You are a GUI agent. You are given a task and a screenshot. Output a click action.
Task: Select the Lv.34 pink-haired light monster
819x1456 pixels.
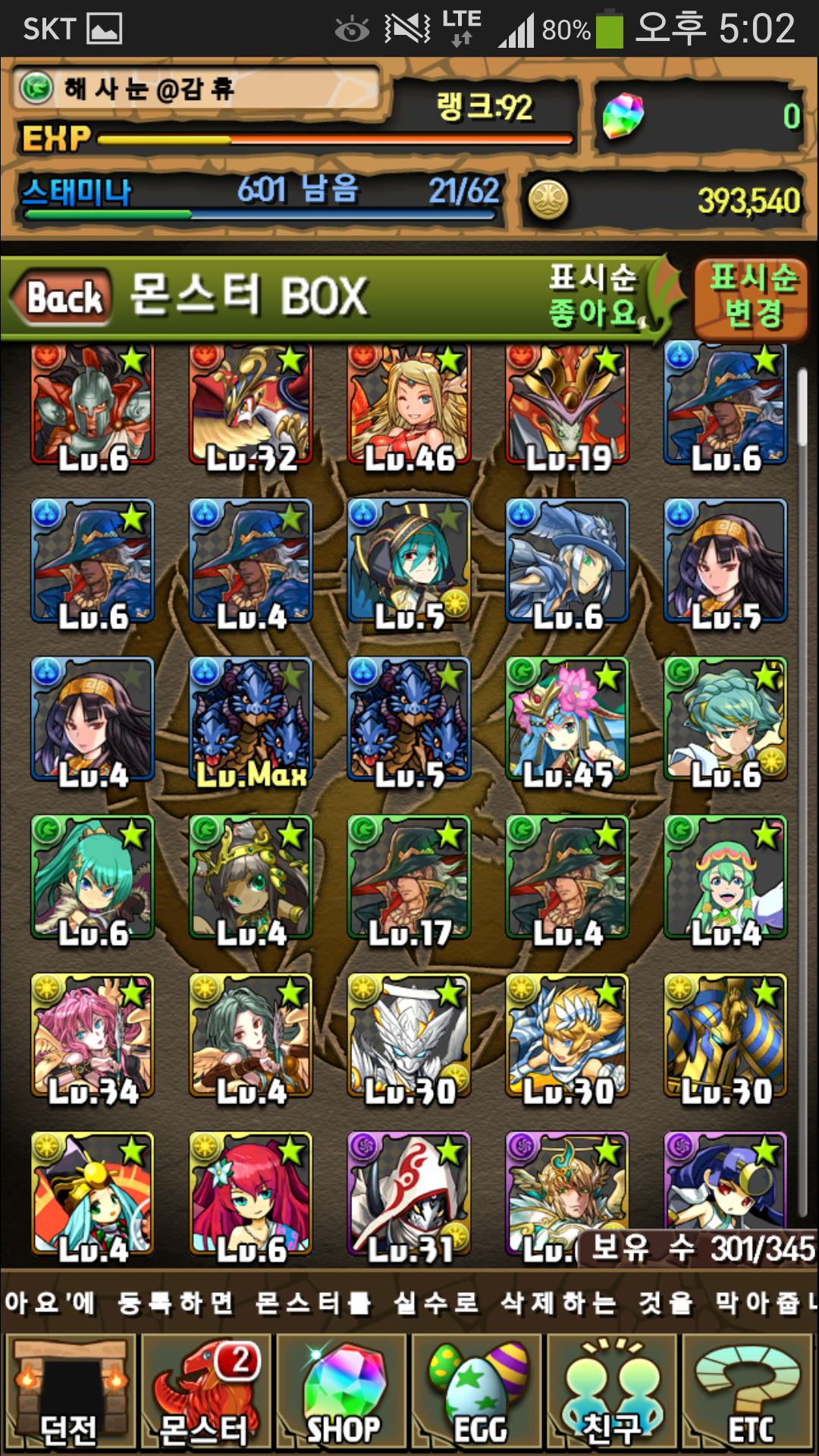coord(93,1036)
